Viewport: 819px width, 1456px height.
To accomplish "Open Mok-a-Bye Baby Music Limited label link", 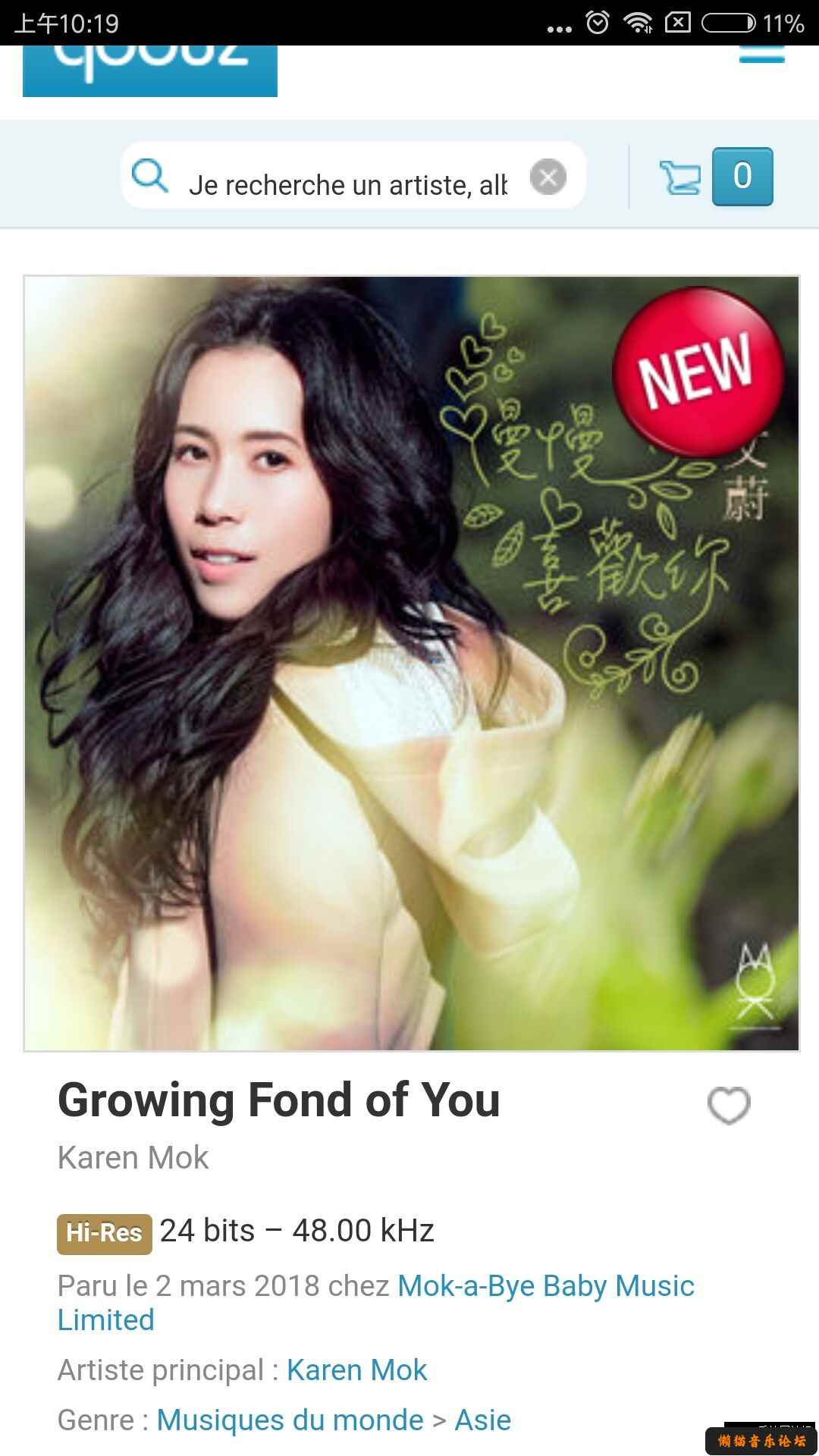I will tap(545, 1286).
